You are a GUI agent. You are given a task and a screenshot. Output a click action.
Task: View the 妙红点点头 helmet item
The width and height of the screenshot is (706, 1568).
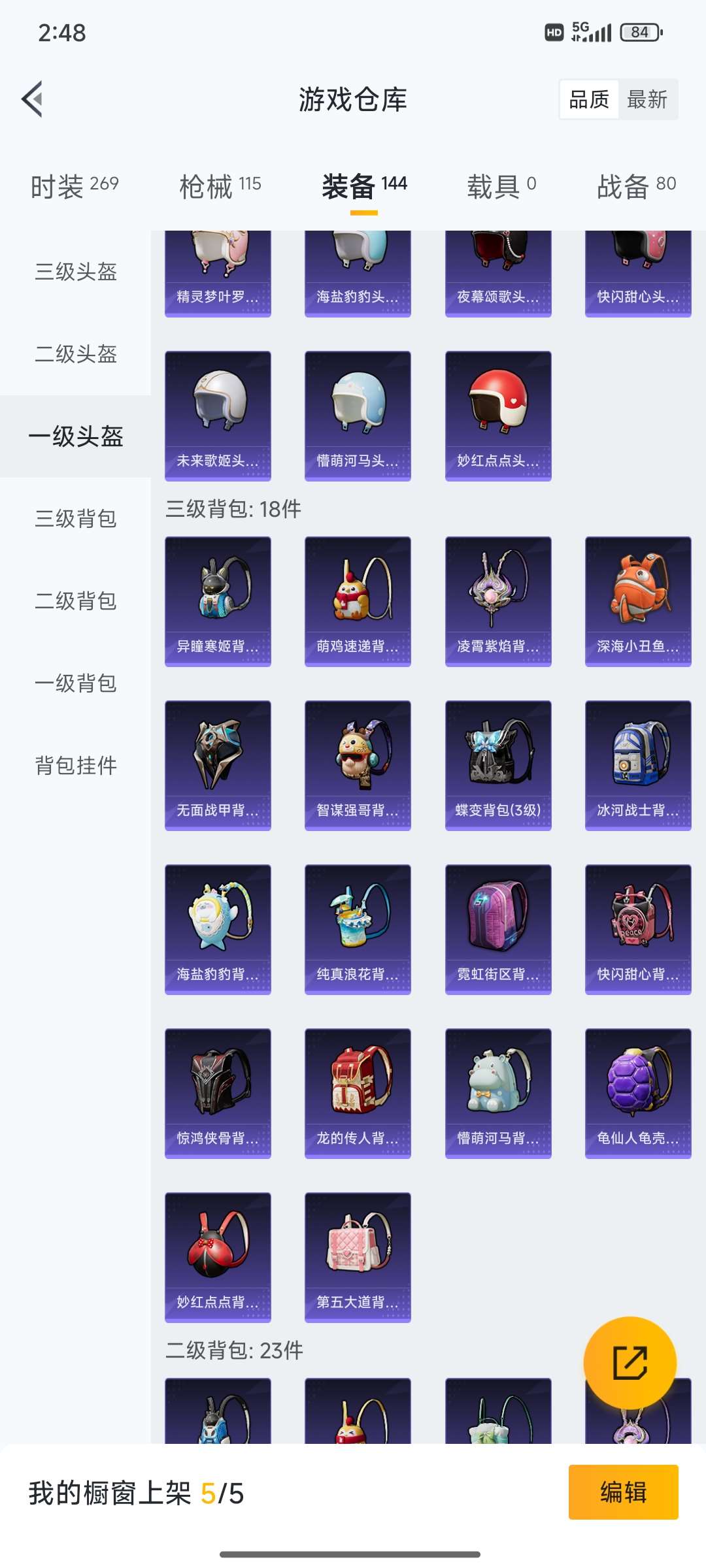[x=498, y=416]
